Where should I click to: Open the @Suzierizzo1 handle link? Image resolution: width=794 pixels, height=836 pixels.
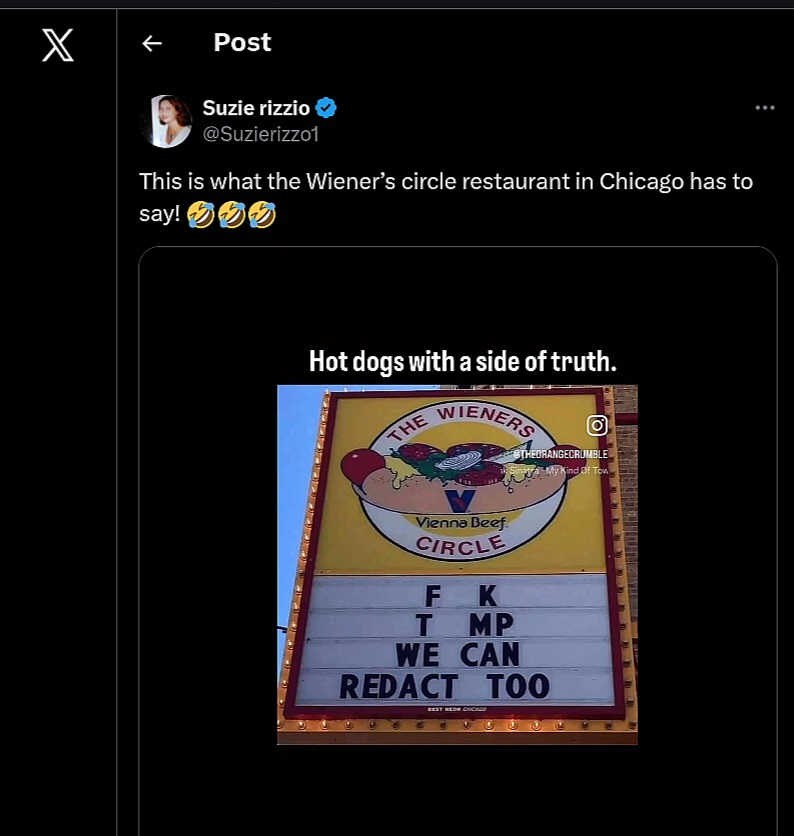pyautogui.click(x=261, y=134)
